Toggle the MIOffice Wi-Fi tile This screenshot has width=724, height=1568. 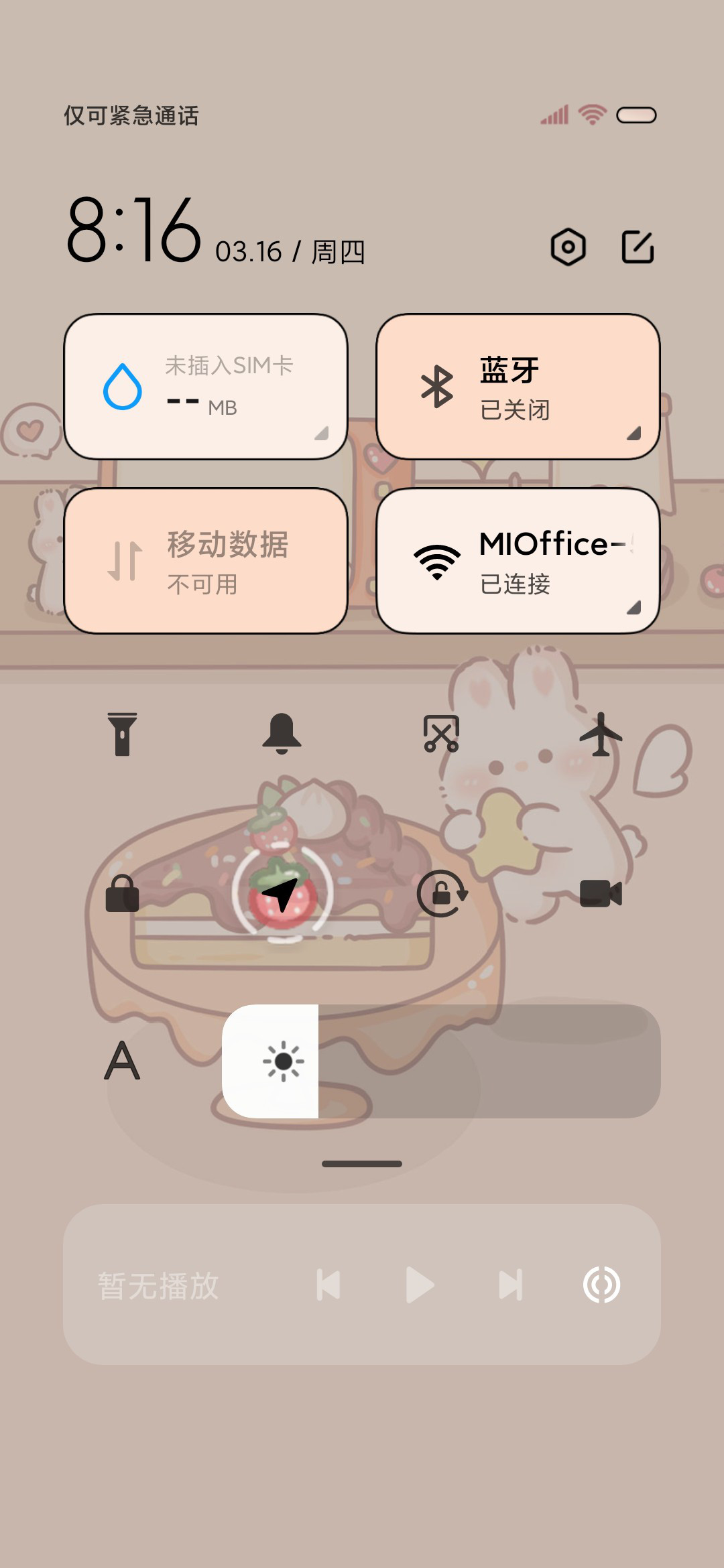click(x=518, y=561)
